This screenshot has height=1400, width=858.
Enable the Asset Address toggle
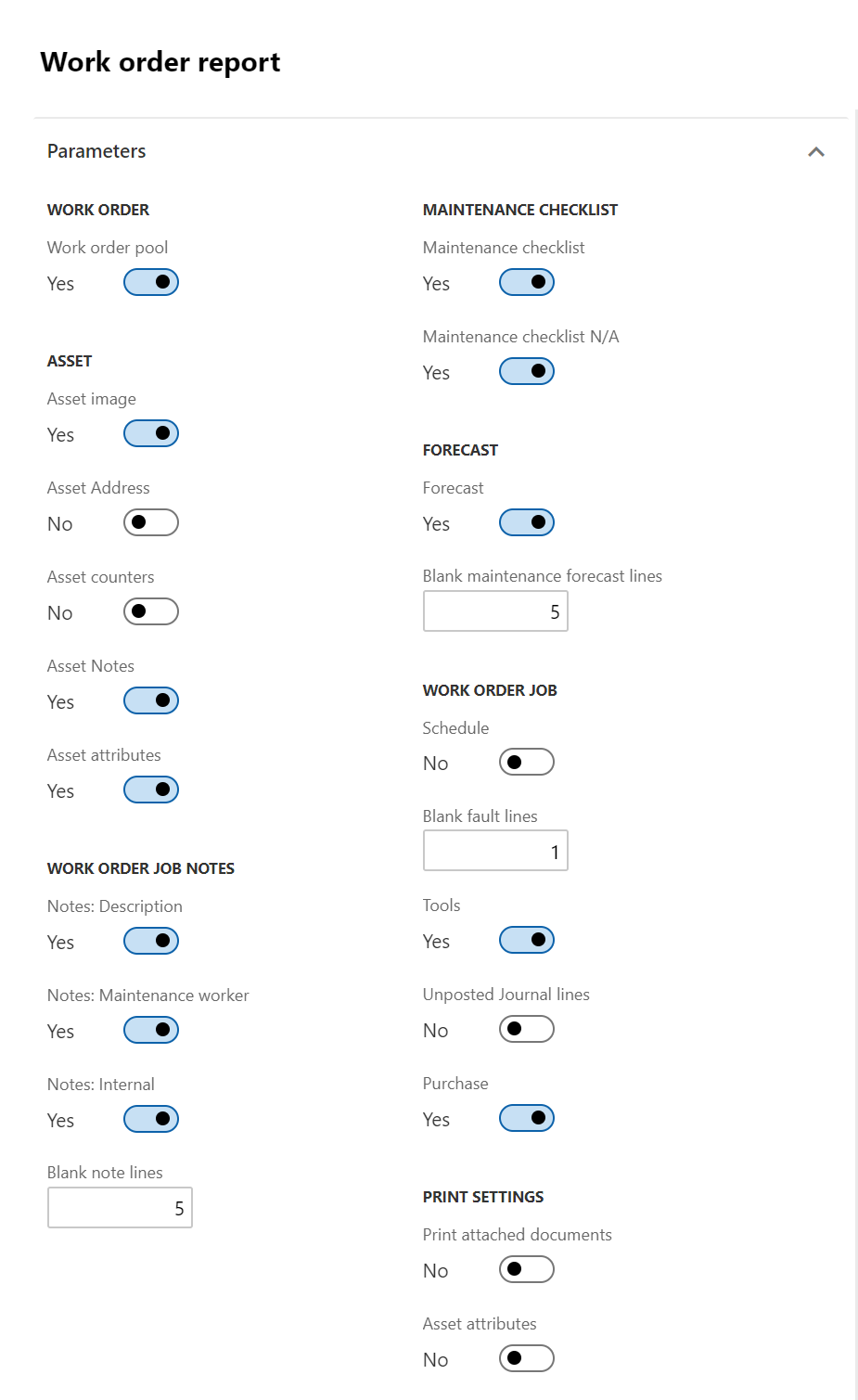151,522
